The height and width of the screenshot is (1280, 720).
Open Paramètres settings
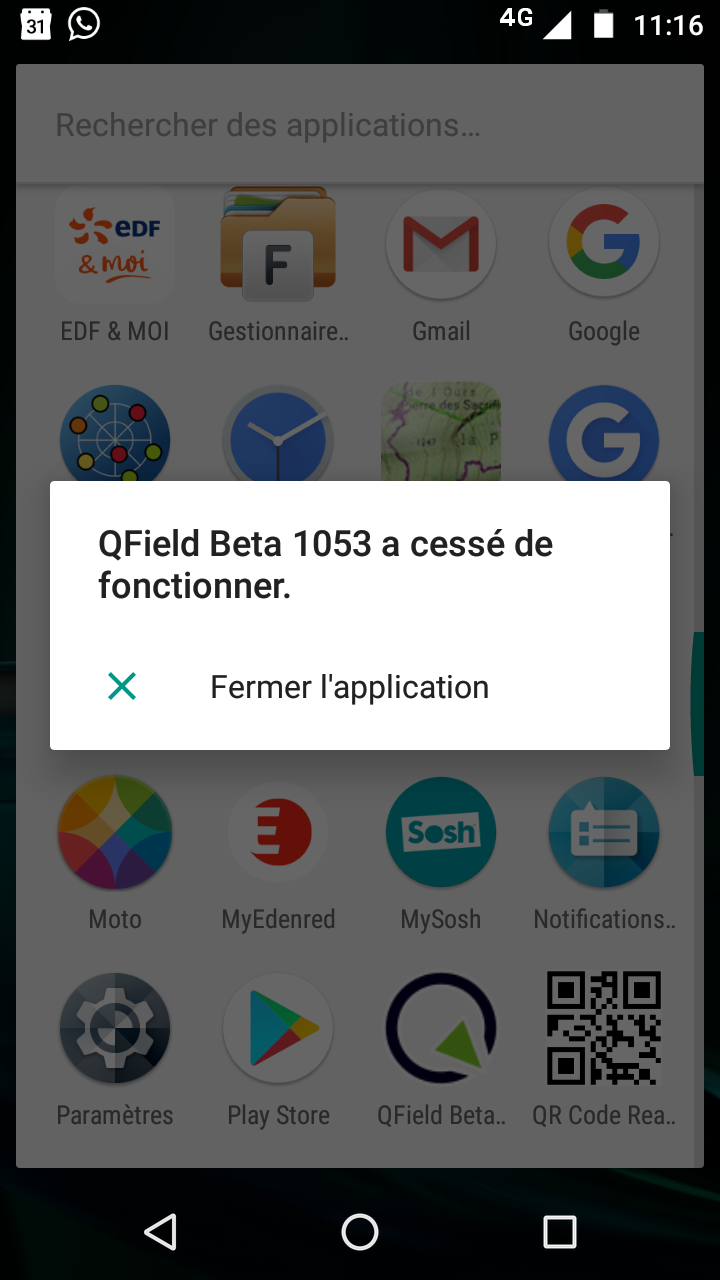tap(114, 1027)
